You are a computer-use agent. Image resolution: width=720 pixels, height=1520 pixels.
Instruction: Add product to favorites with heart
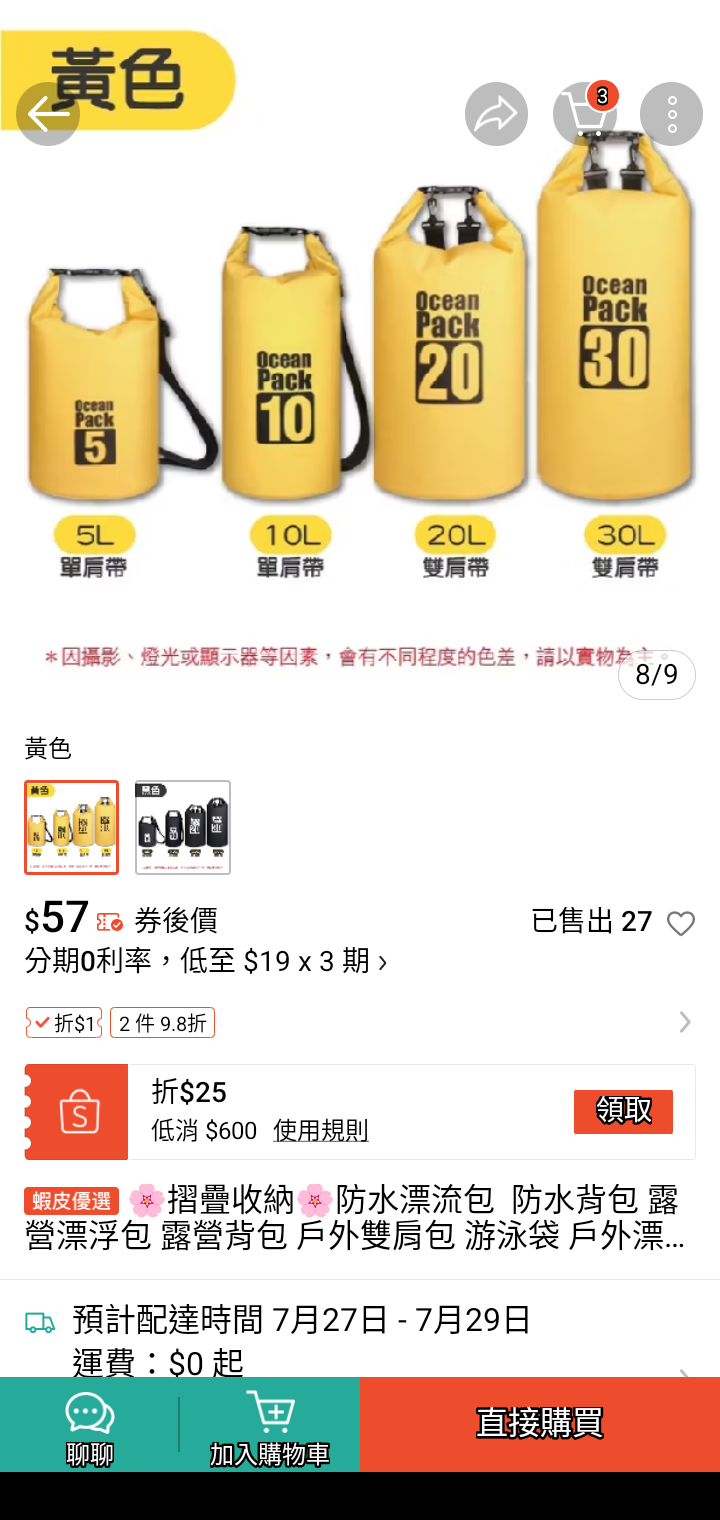[680, 923]
